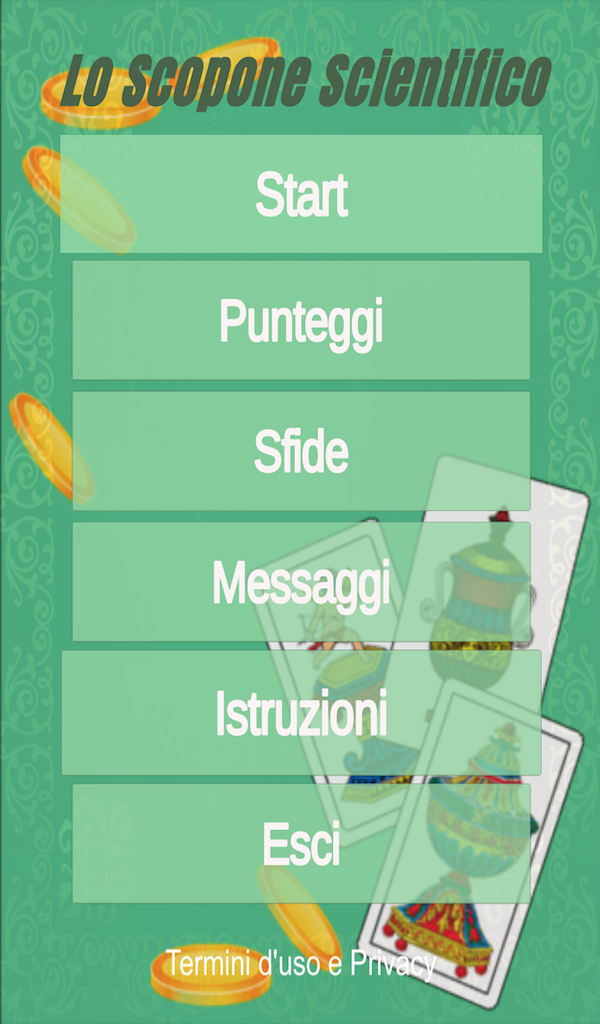
Task: Open Messaggi
Action: click(301, 582)
